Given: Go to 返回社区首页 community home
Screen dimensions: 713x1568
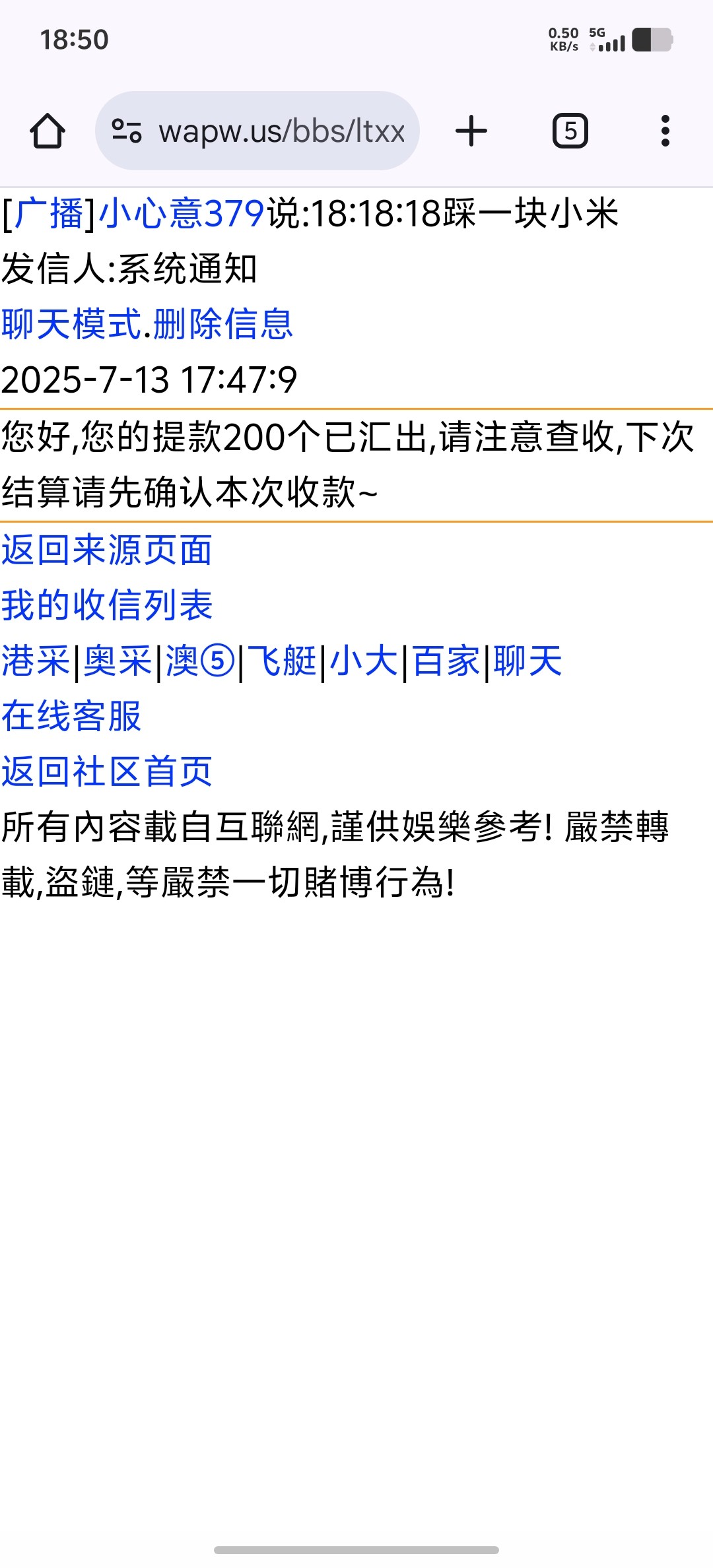Looking at the screenshot, I should pyautogui.click(x=107, y=771).
